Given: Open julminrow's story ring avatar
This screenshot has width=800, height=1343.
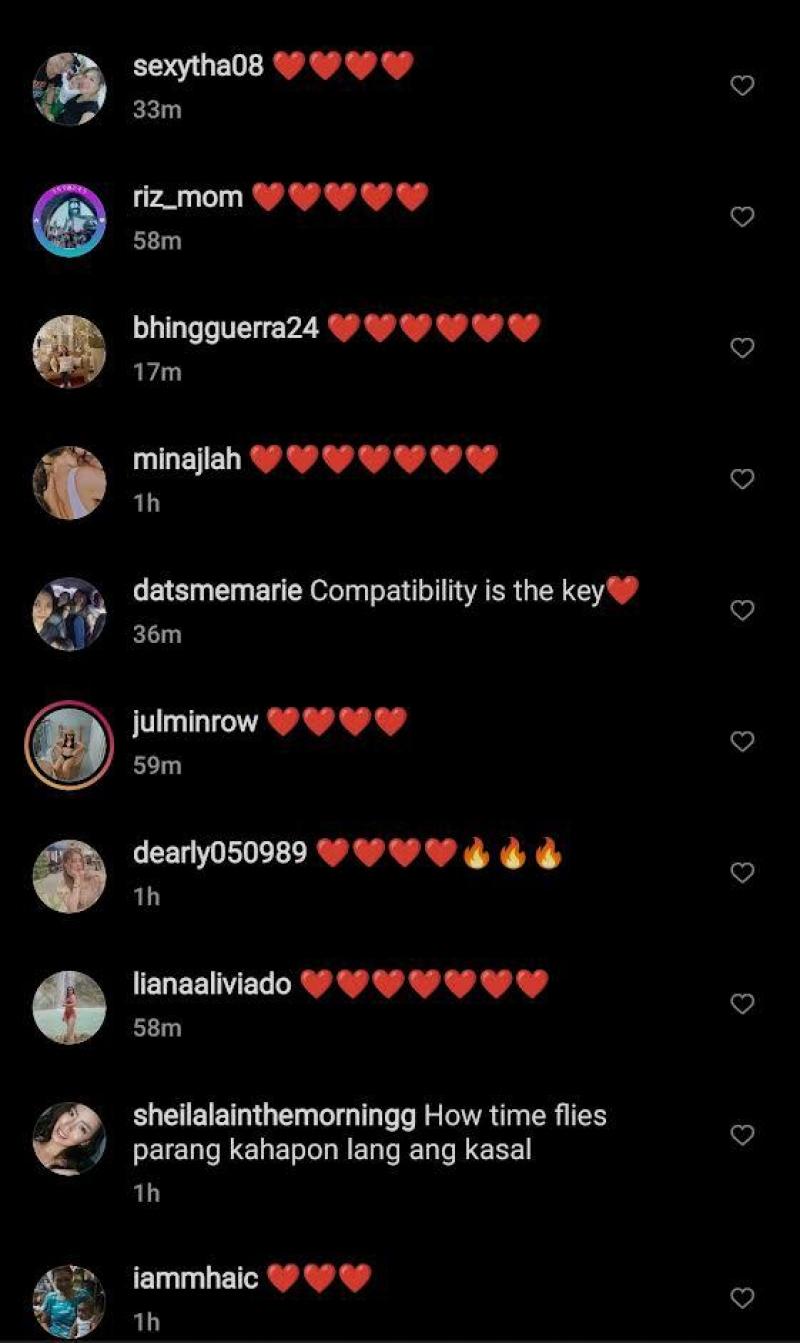Looking at the screenshot, I should point(69,745).
